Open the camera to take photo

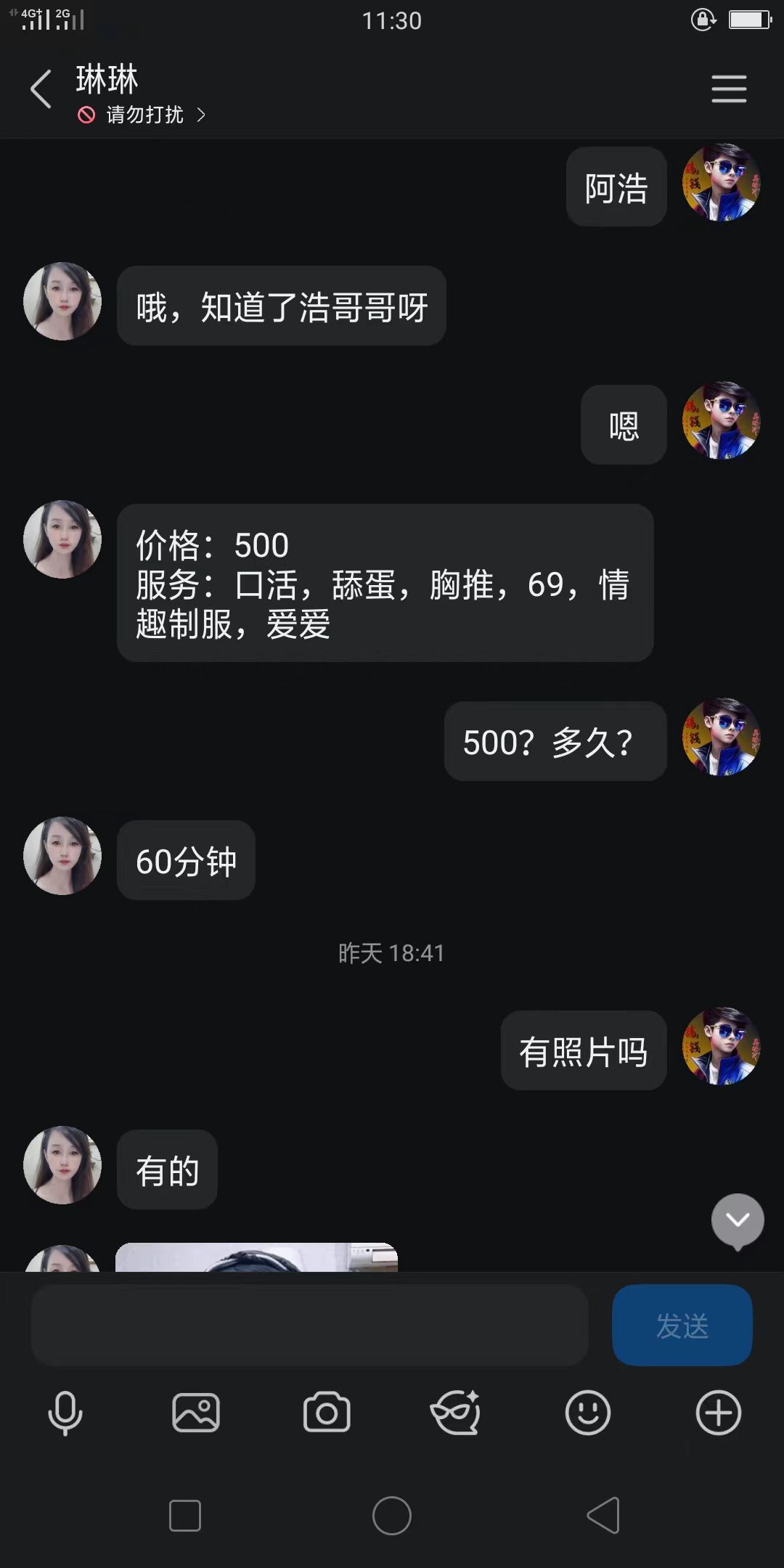[x=327, y=1413]
